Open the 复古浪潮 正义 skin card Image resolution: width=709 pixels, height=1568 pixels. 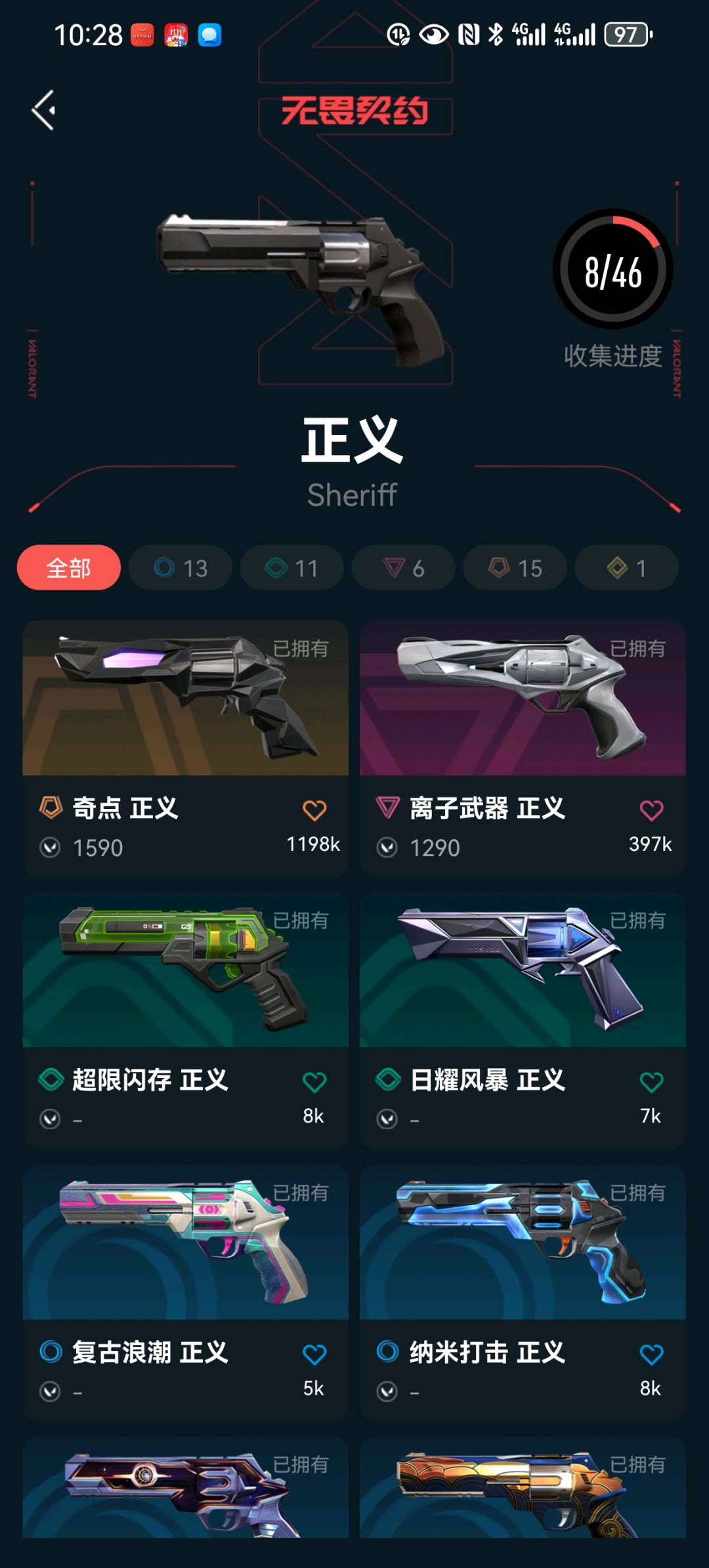186,1292
